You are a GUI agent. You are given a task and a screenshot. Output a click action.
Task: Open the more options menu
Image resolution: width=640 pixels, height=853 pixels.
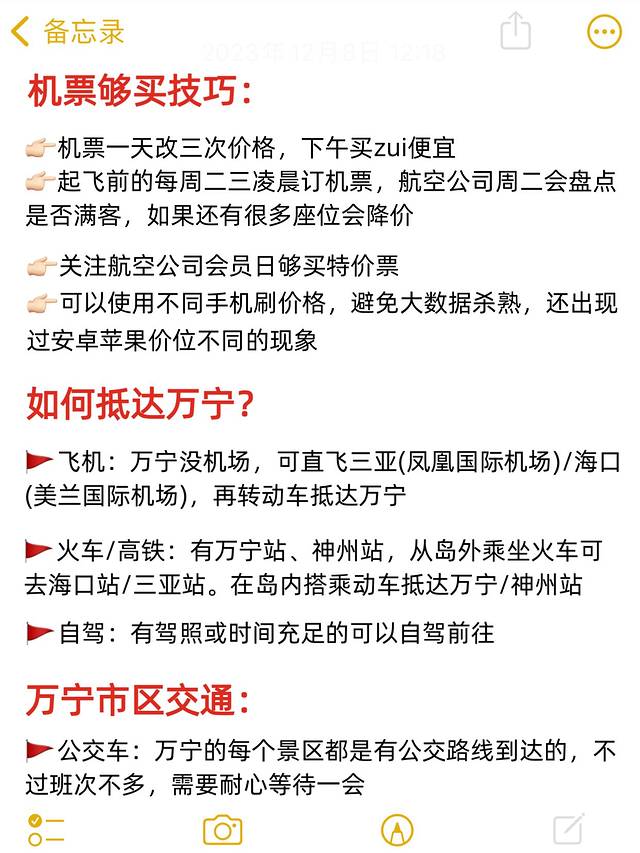point(604,32)
